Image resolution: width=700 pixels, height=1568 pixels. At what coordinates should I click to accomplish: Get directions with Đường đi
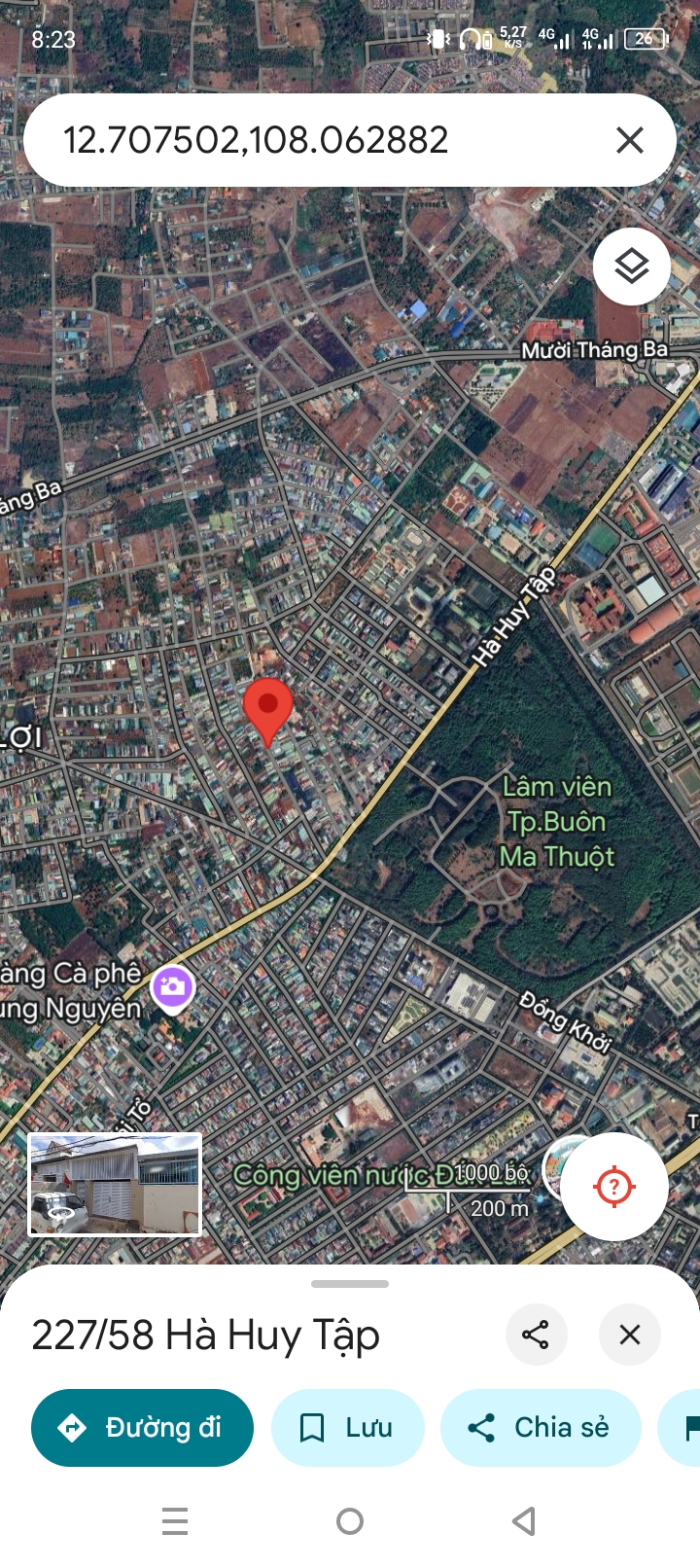(x=142, y=1427)
